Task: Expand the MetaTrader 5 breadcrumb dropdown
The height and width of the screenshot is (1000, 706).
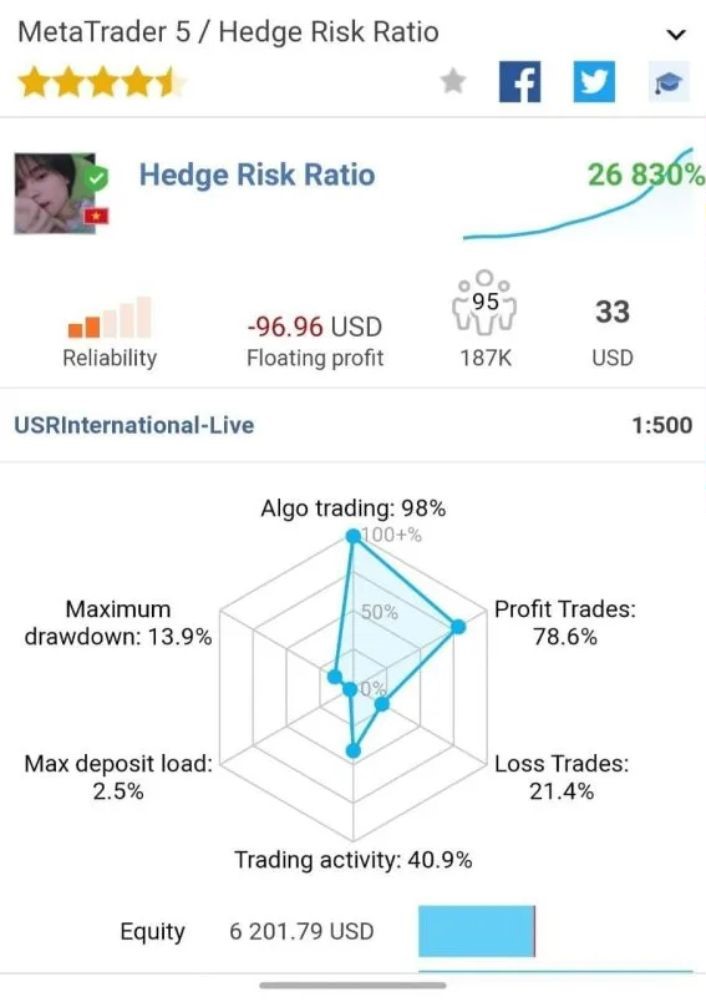Action: click(x=676, y=34)
